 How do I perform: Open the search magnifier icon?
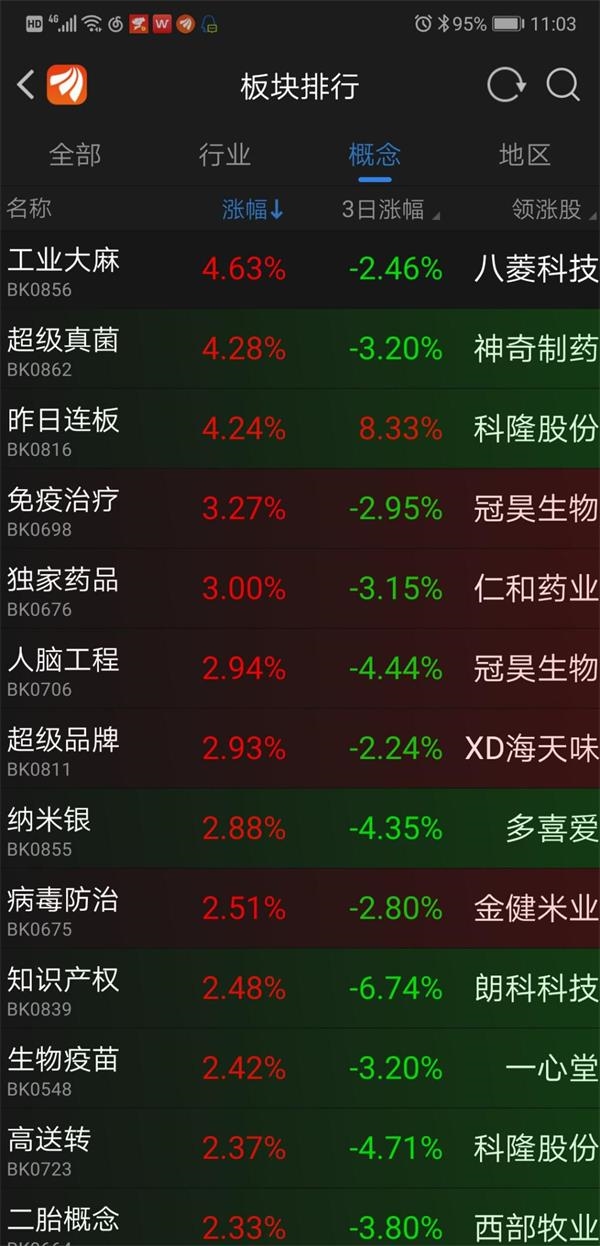tap(563, 85)
